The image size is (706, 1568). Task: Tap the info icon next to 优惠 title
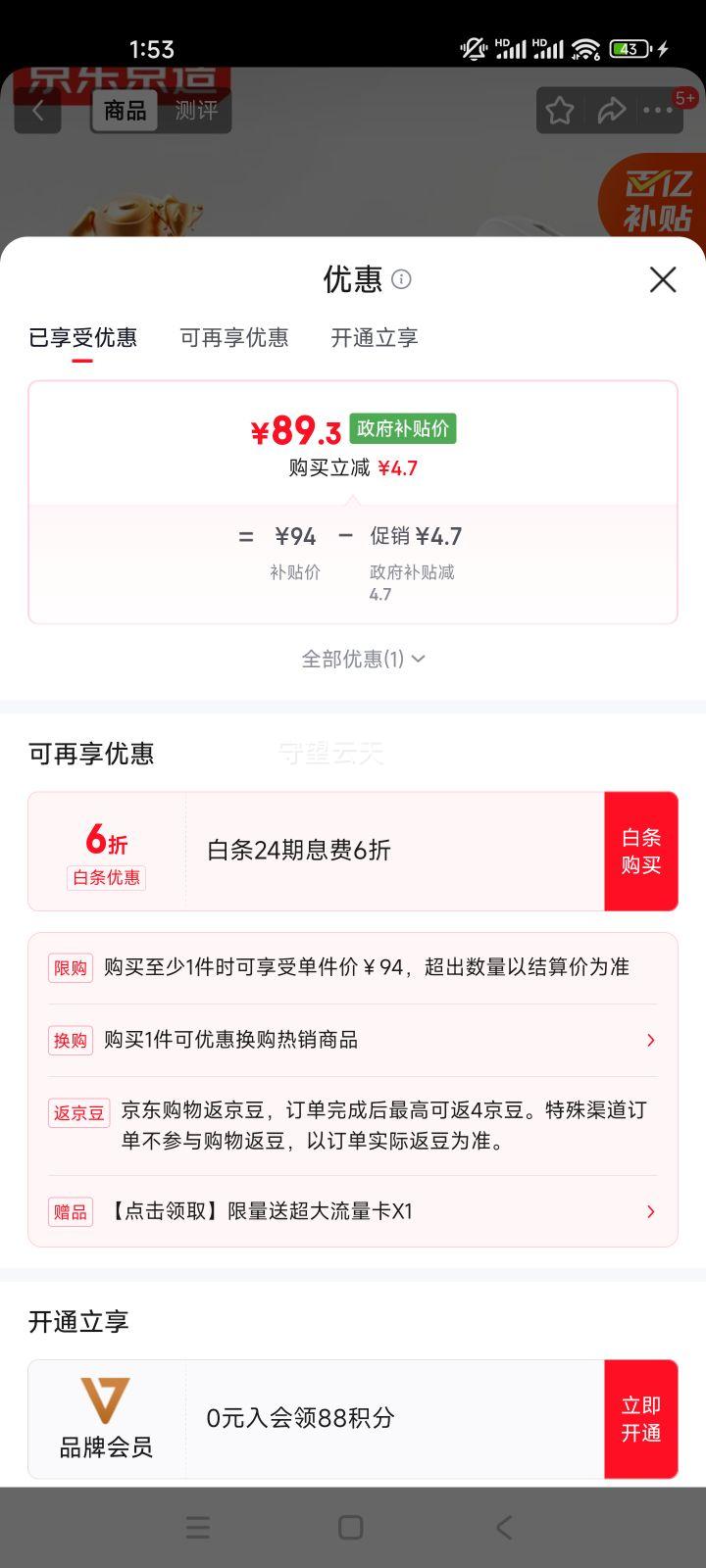pyautogui.click(x=400, y=281)
